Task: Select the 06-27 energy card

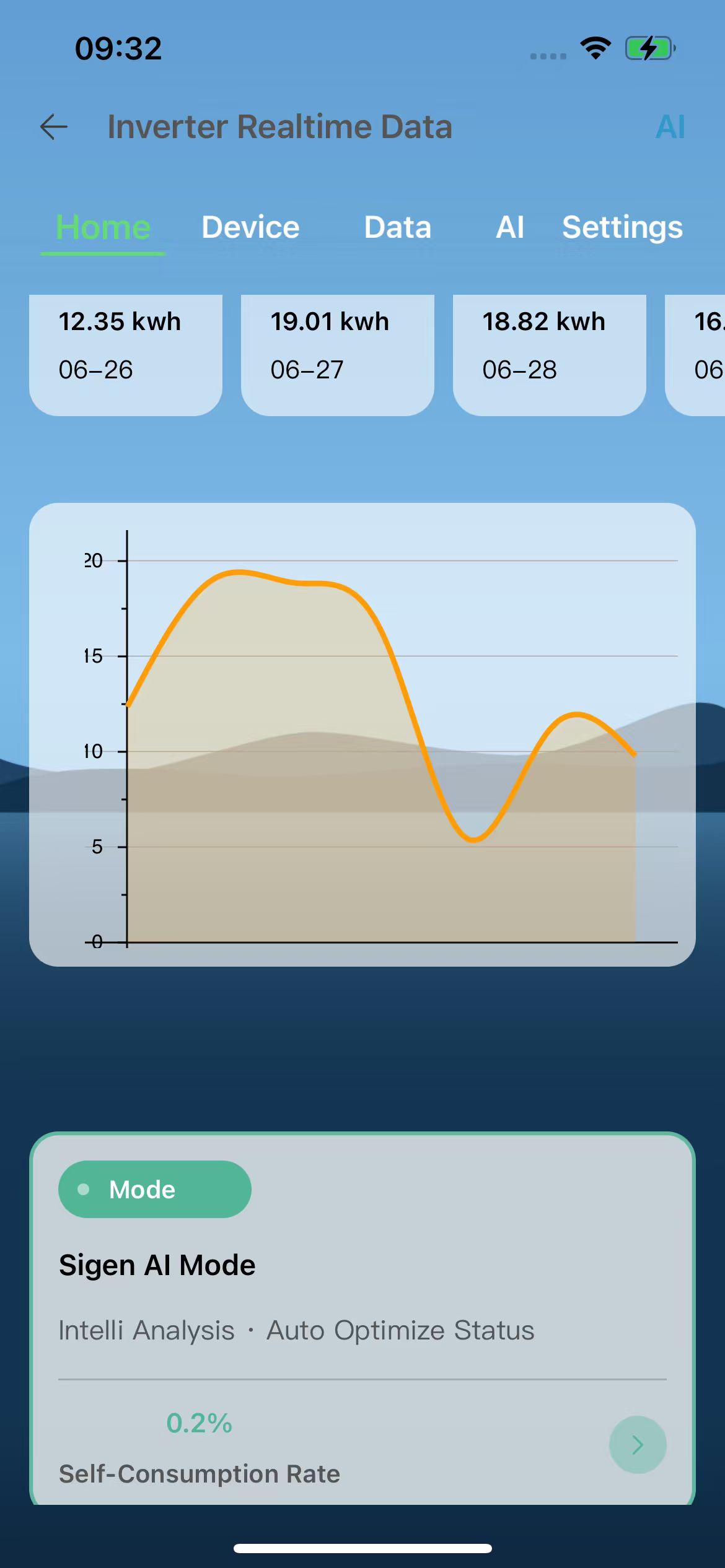Action: (338, 355)
